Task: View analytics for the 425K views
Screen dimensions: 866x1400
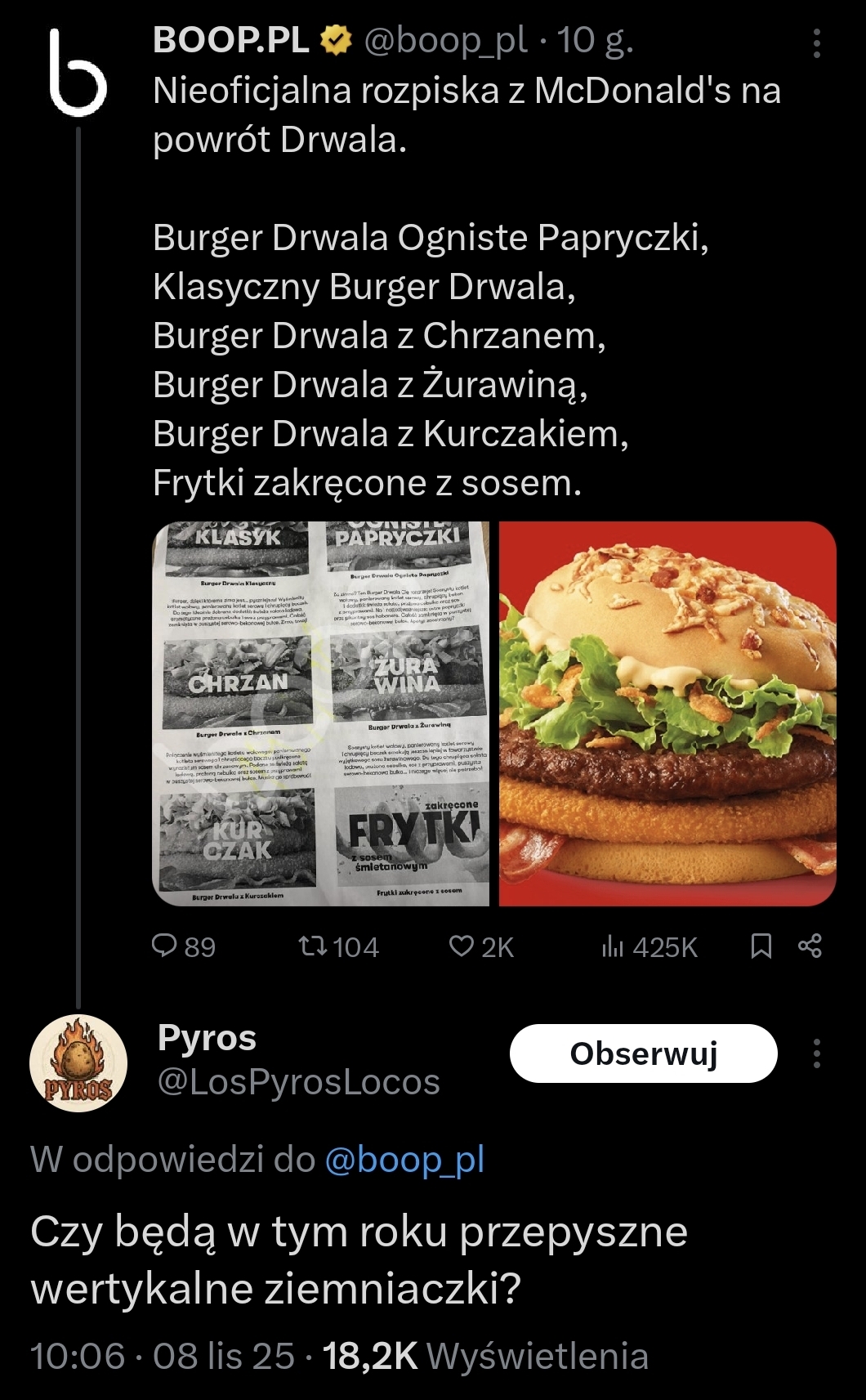Action: [649, 946]
